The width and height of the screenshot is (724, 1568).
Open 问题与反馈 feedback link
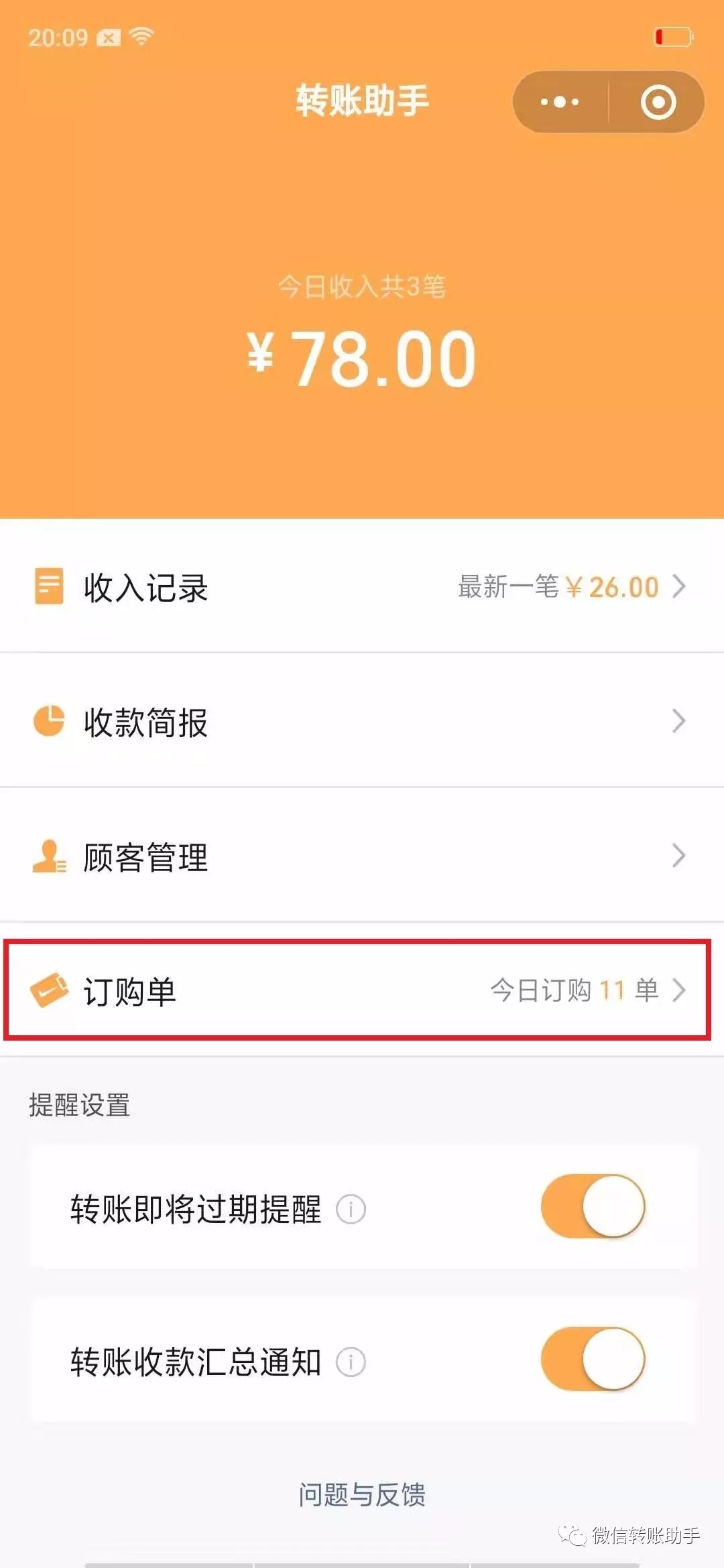pyautogui.click(x=362, y=1495)
